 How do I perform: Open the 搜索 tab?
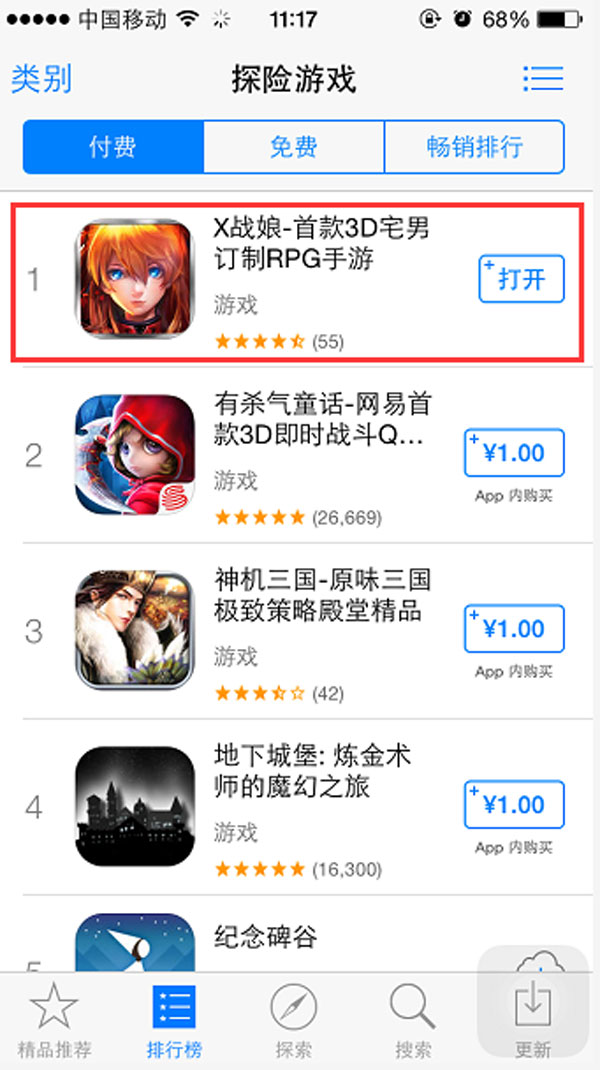(x=413, y=1019)
